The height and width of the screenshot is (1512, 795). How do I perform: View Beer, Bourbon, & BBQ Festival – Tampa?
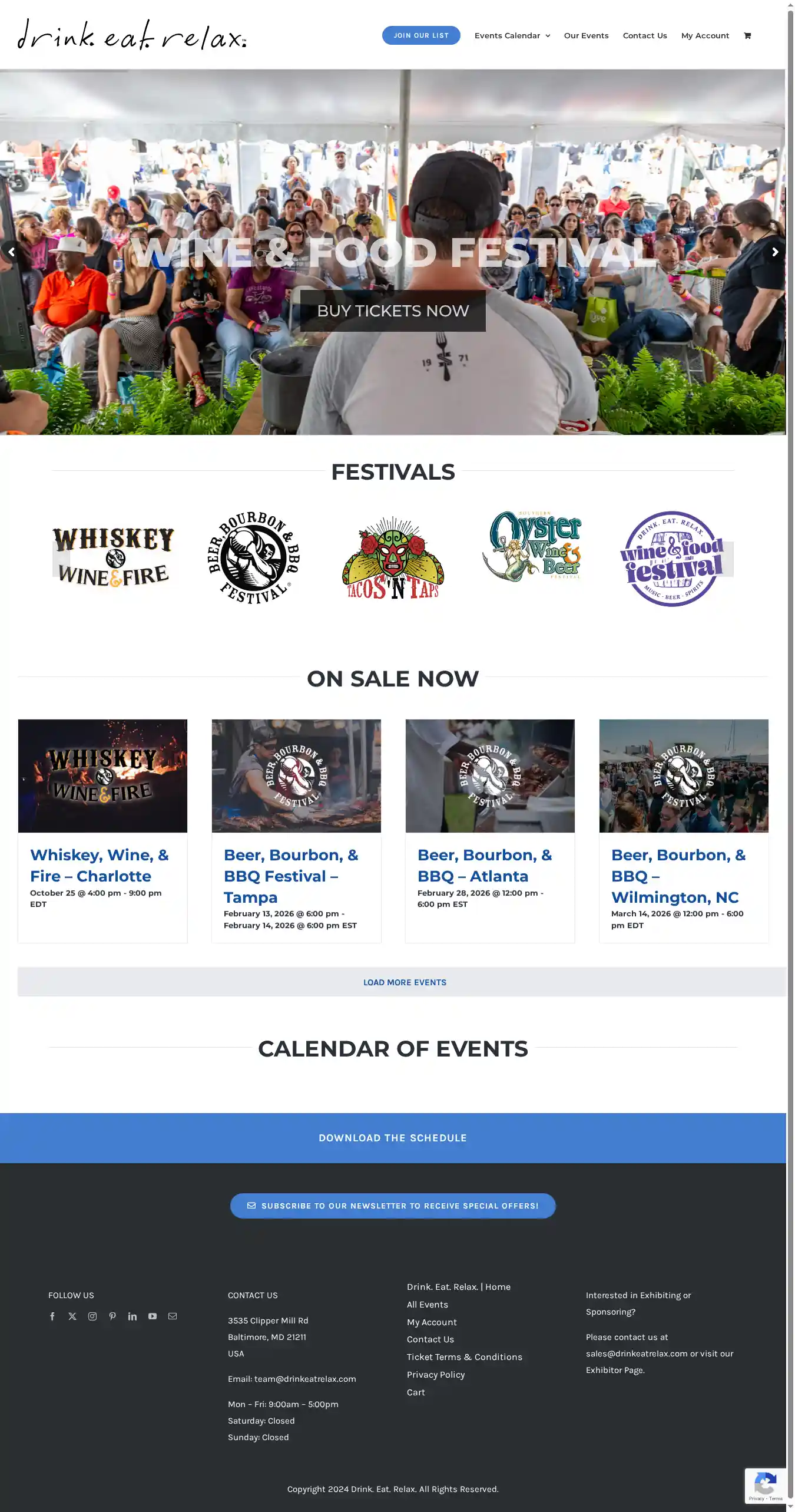290,876
